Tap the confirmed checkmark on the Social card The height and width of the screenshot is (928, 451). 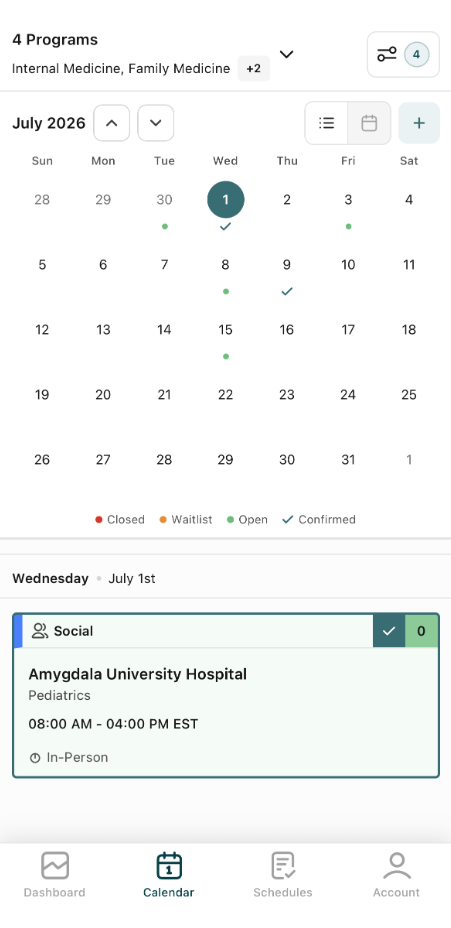(389, 631)
